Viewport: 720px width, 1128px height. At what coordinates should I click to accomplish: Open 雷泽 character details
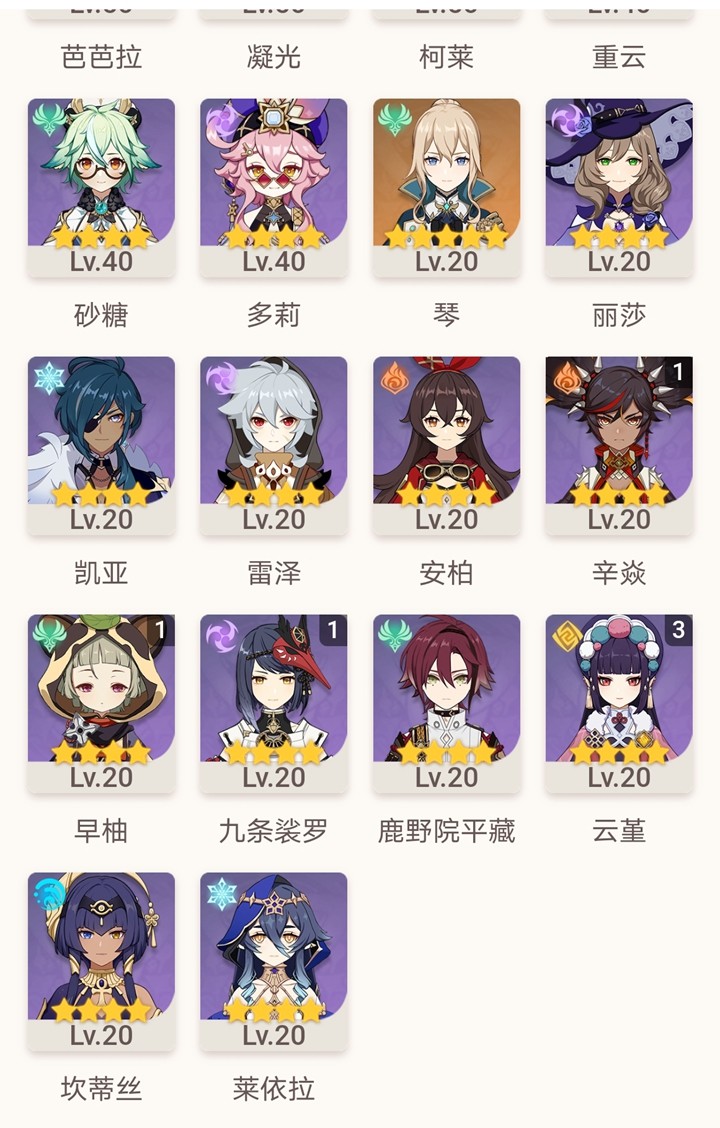coord(273,443)
